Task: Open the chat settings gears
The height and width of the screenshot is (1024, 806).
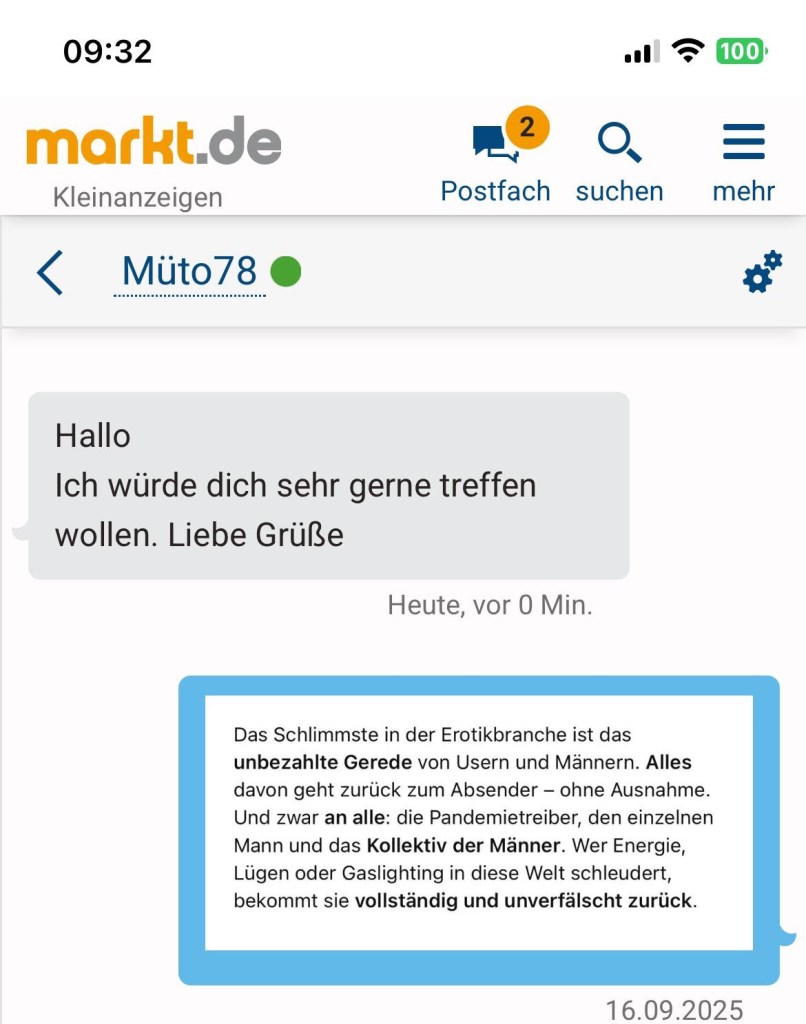Action: click(x=762, y=272)
